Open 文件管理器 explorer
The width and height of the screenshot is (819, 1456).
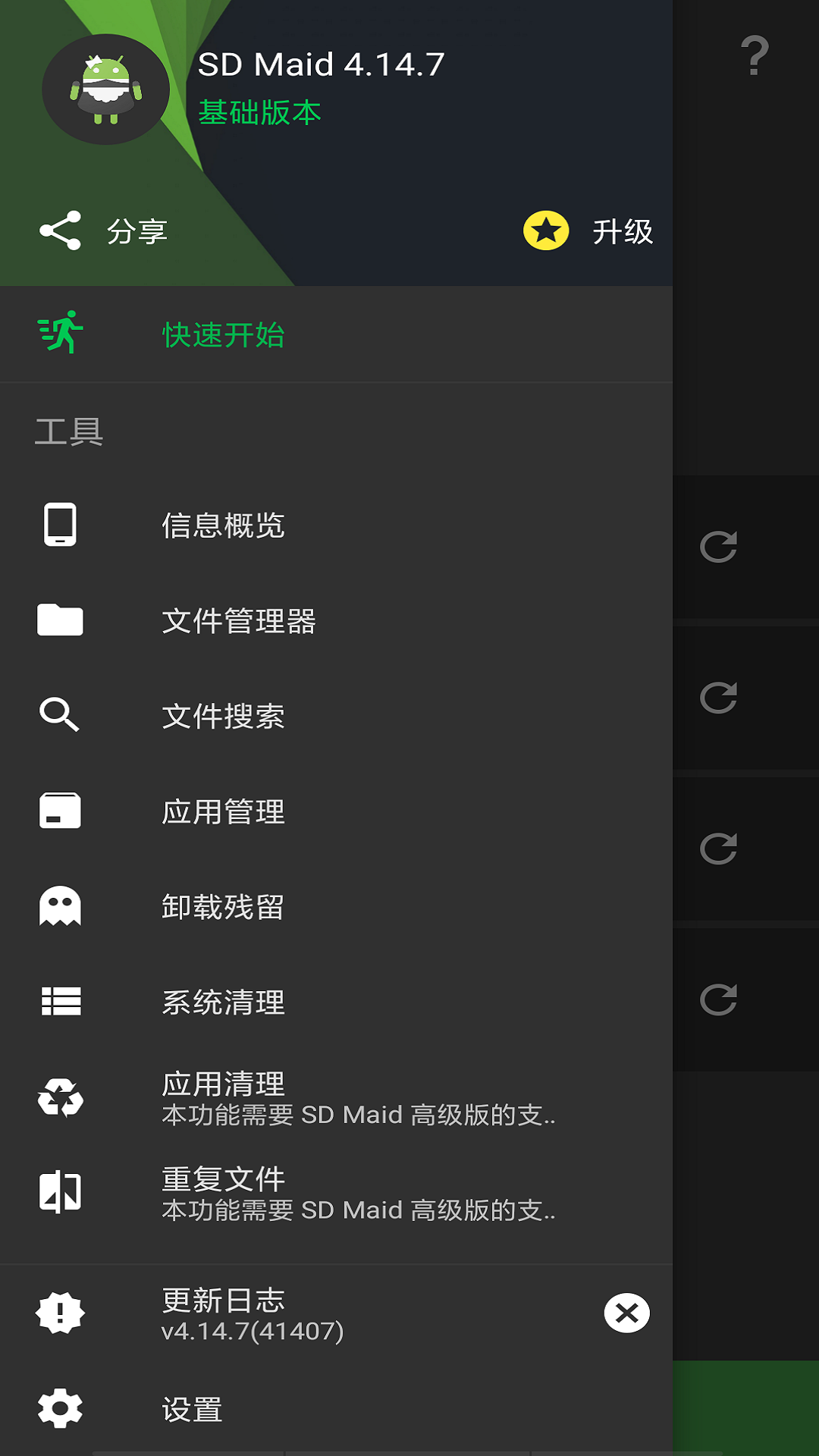pos(336,620)
